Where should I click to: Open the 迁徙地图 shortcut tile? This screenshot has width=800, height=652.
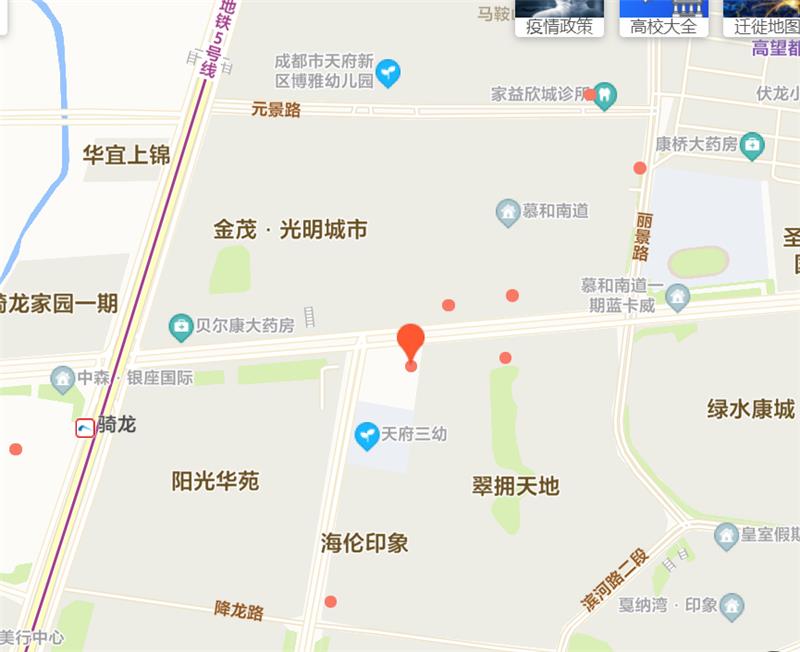click(762, 19)
